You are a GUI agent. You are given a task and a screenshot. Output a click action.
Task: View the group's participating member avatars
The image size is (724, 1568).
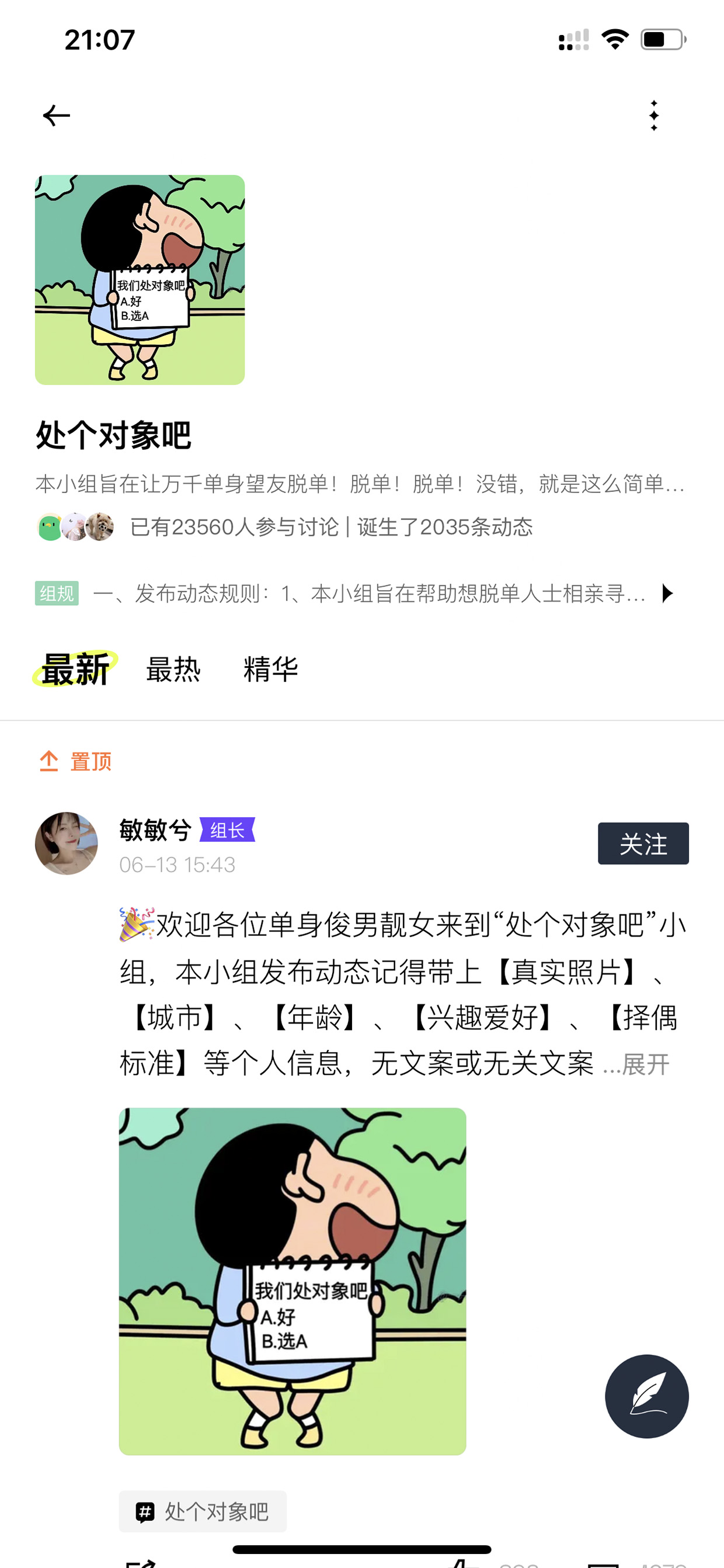(x=75, y=527)
